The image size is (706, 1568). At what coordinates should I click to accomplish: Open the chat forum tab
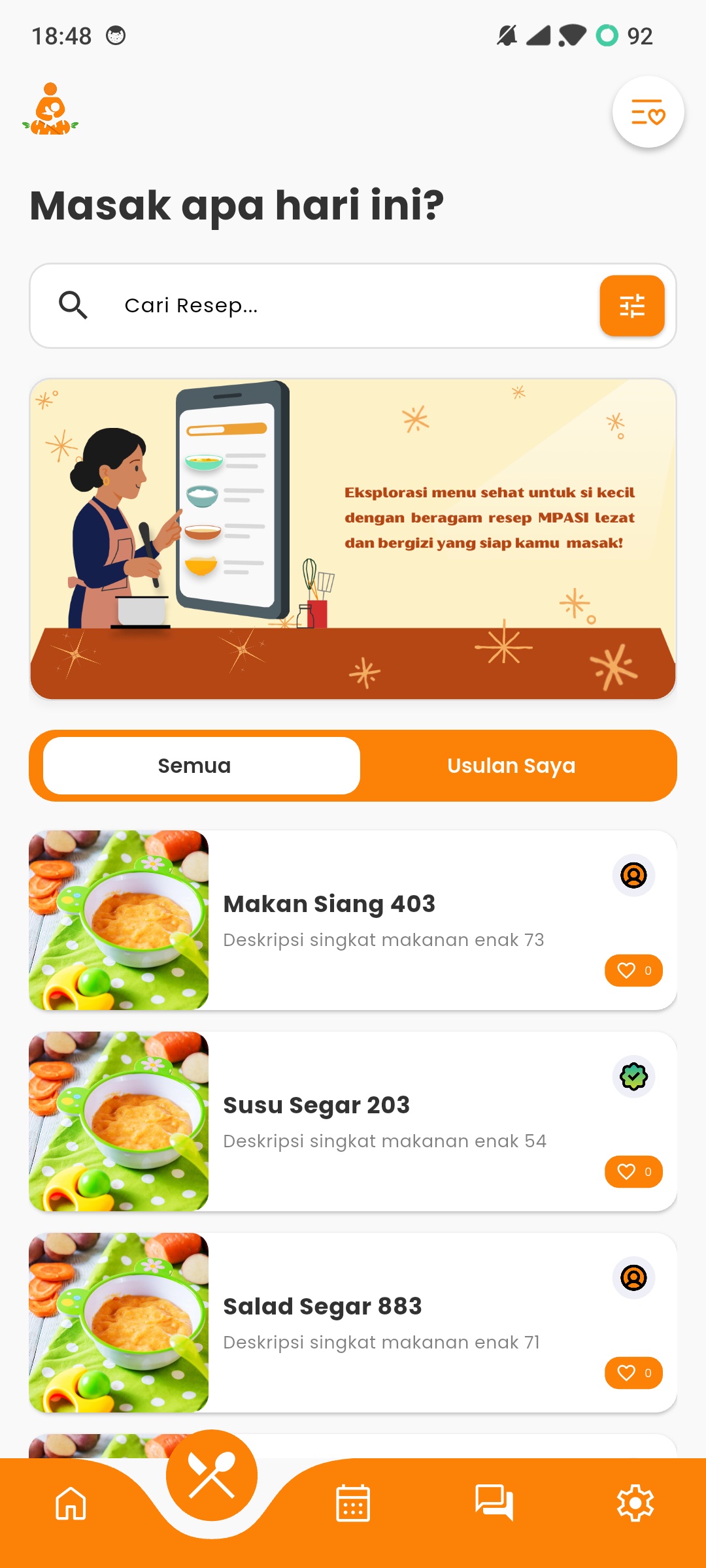(x=494, y=1503)
